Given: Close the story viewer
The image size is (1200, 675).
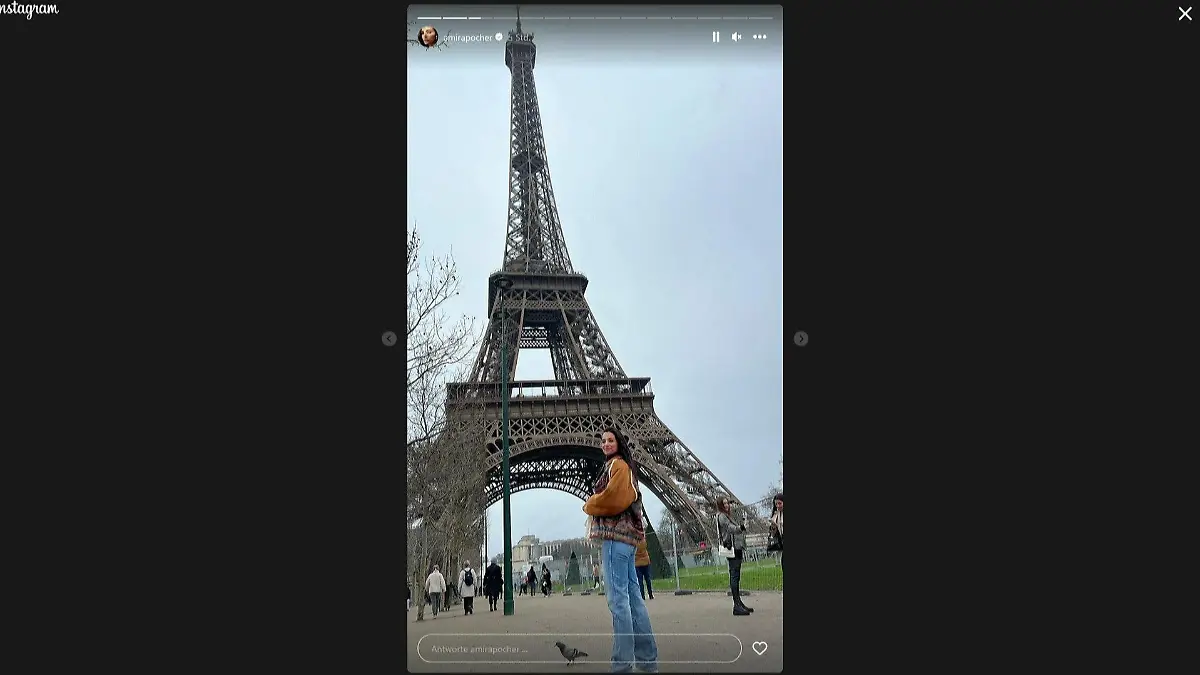Looking at the screenshot, I should click(1185, 14).
